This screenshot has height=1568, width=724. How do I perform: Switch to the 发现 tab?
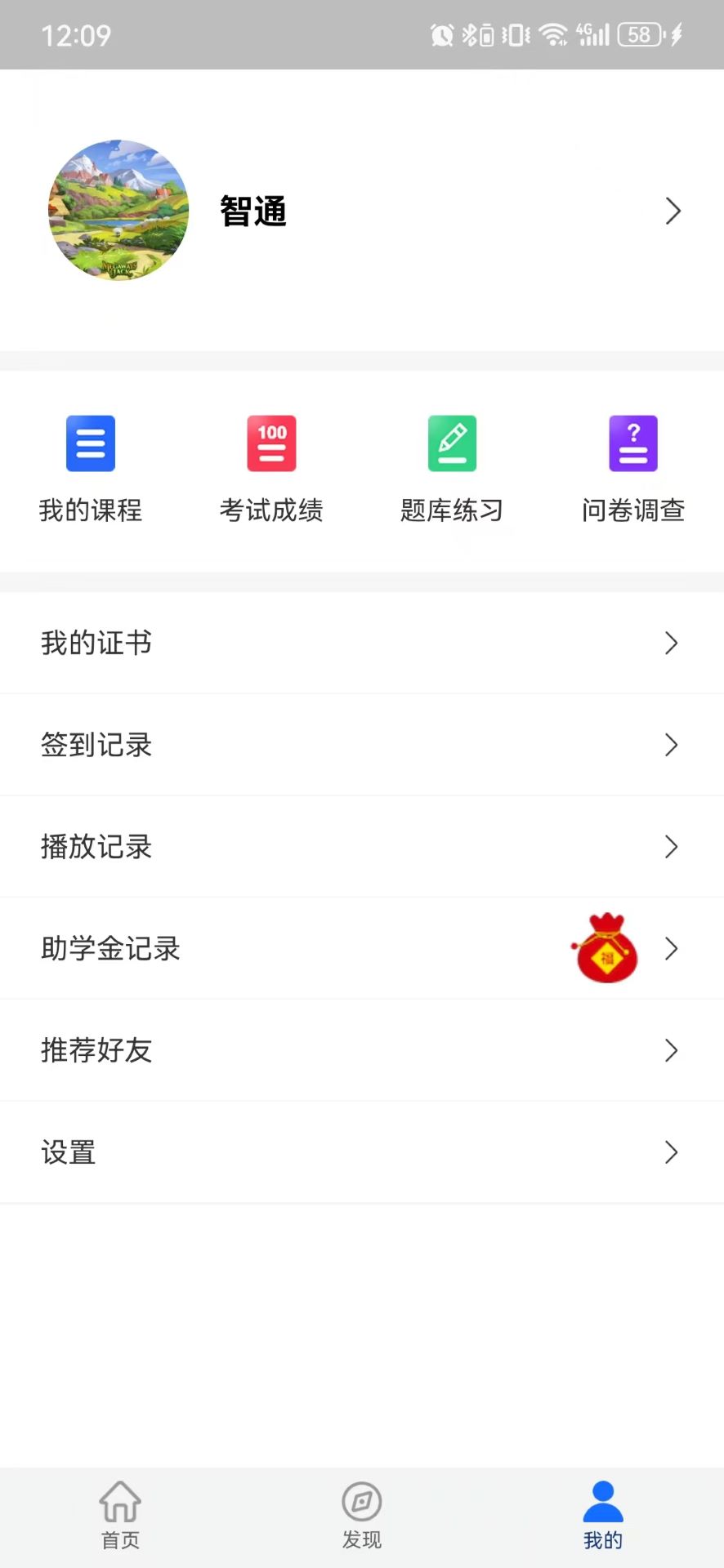coord(362,1516)
